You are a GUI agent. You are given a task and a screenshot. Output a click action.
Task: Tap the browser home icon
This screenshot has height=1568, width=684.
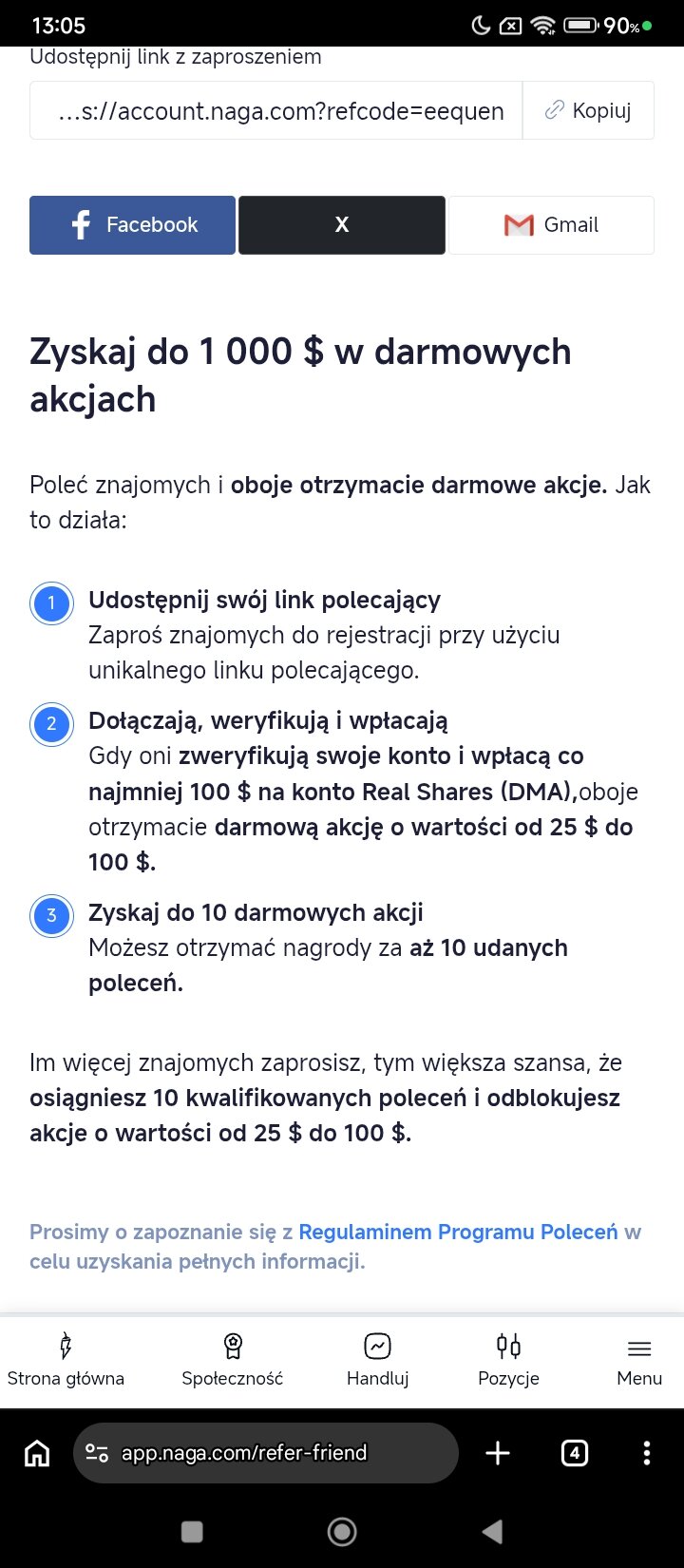(37, 1452)
